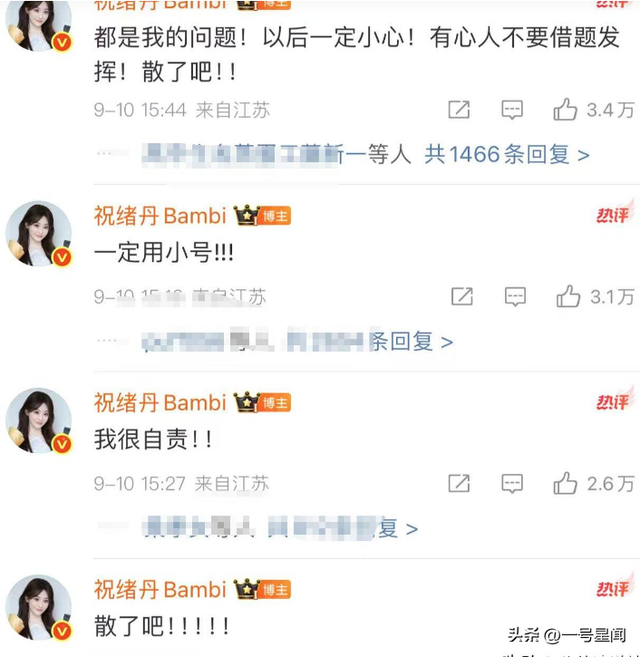Viewport: 640px width, 657px height.
Task: Reply to the comment 我很自责!!
Action: (512, 483)
